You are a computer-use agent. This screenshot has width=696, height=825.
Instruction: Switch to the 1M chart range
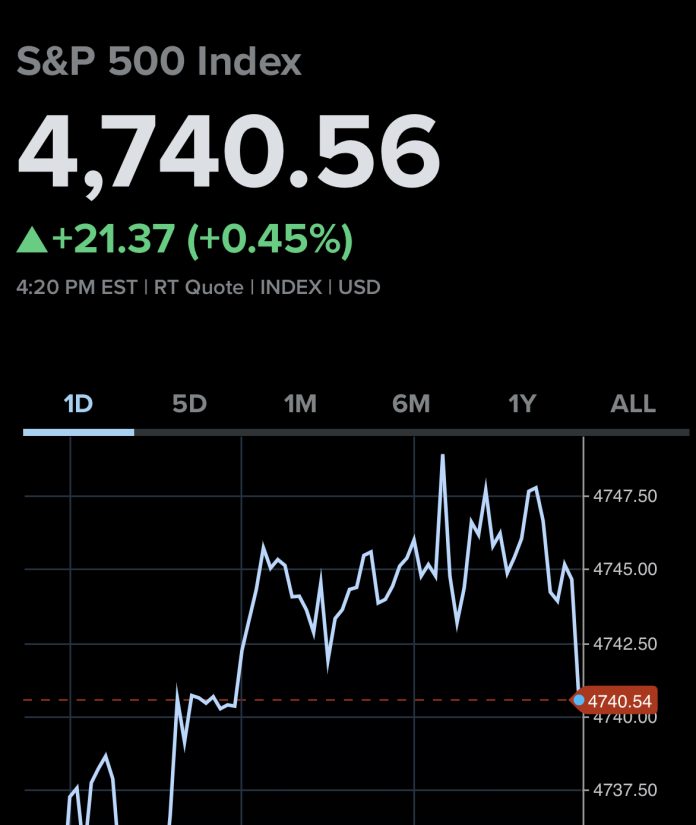(x=300, y=404)
